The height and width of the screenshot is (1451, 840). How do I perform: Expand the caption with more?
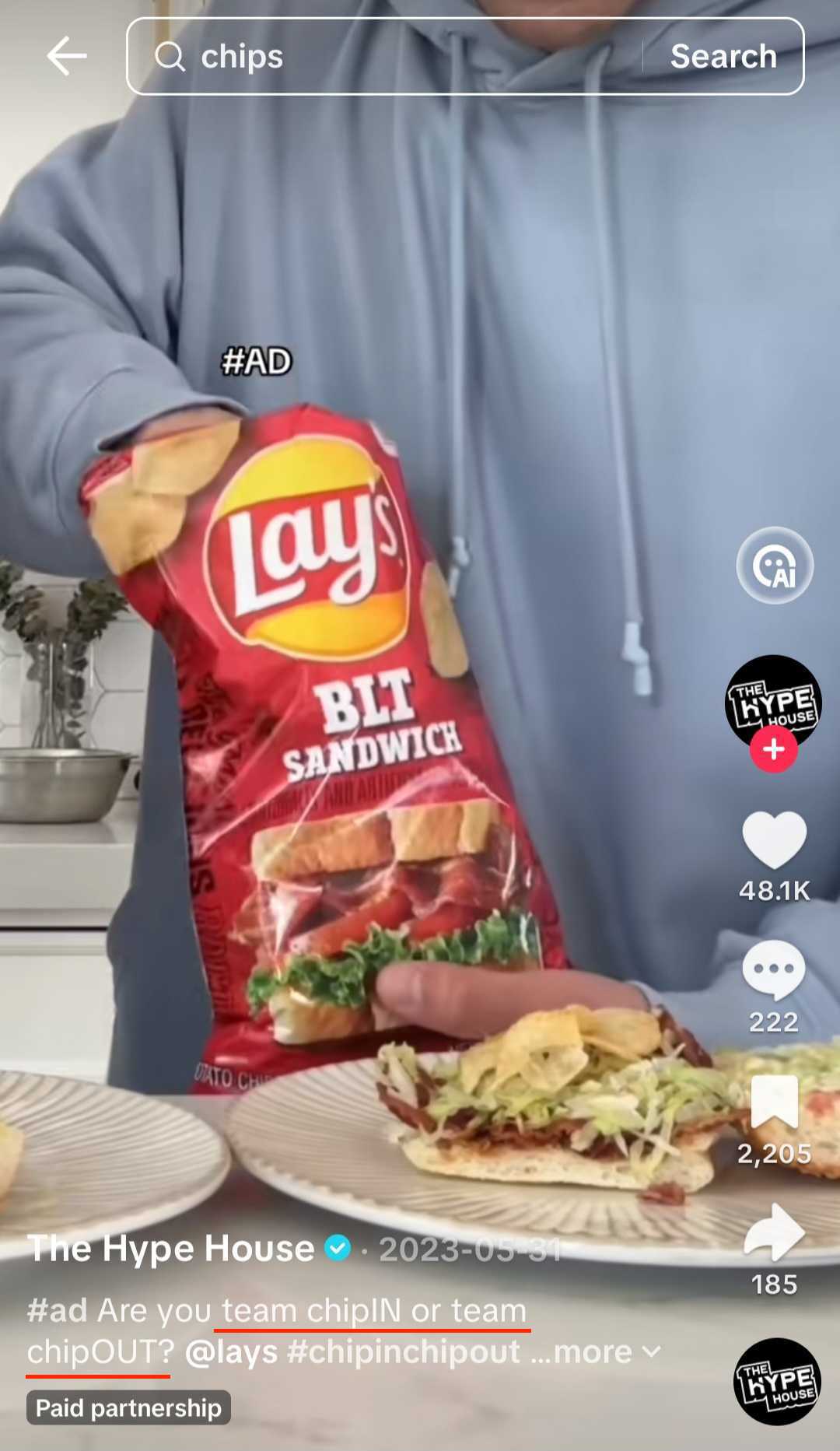pyautogui.click(x=596, y=1351)
